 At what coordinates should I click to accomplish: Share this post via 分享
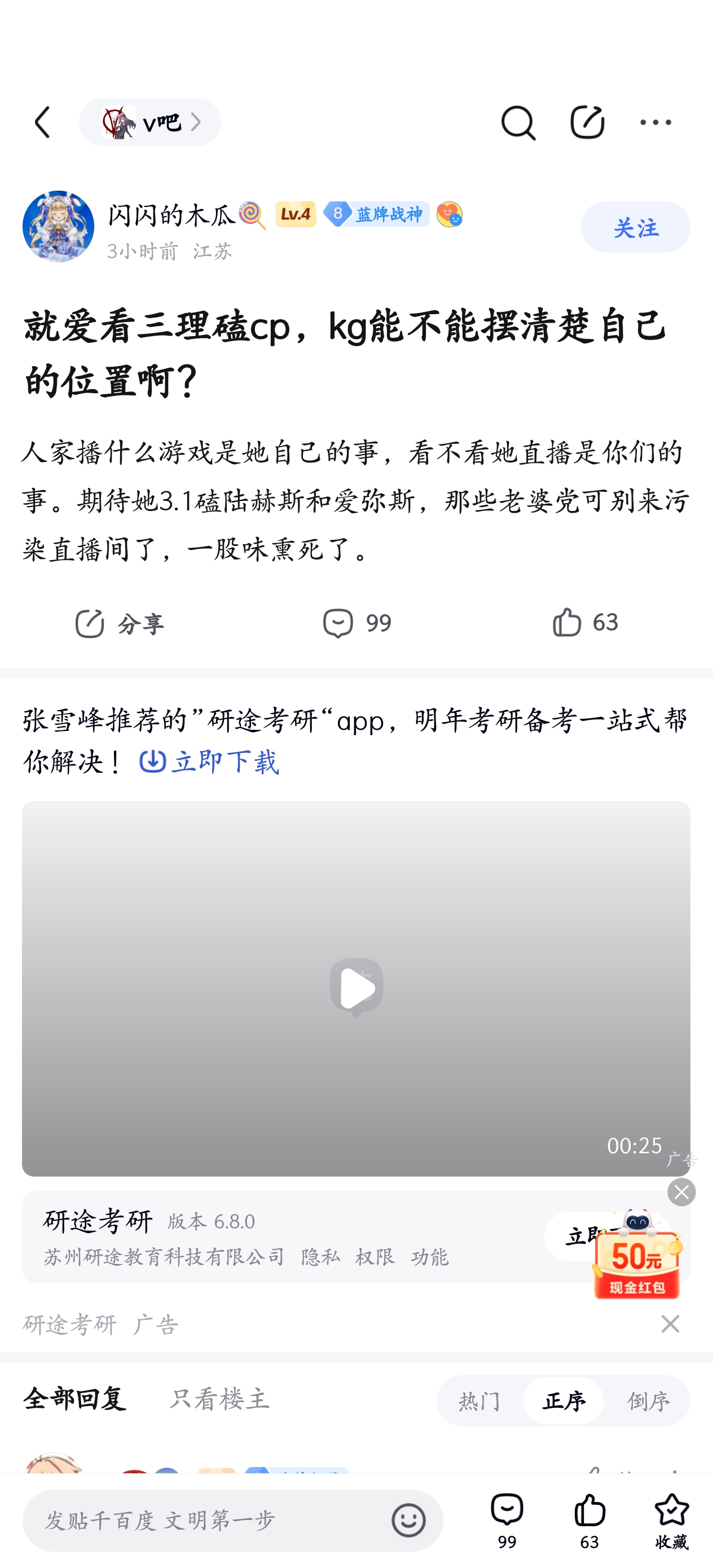(120, 623)
